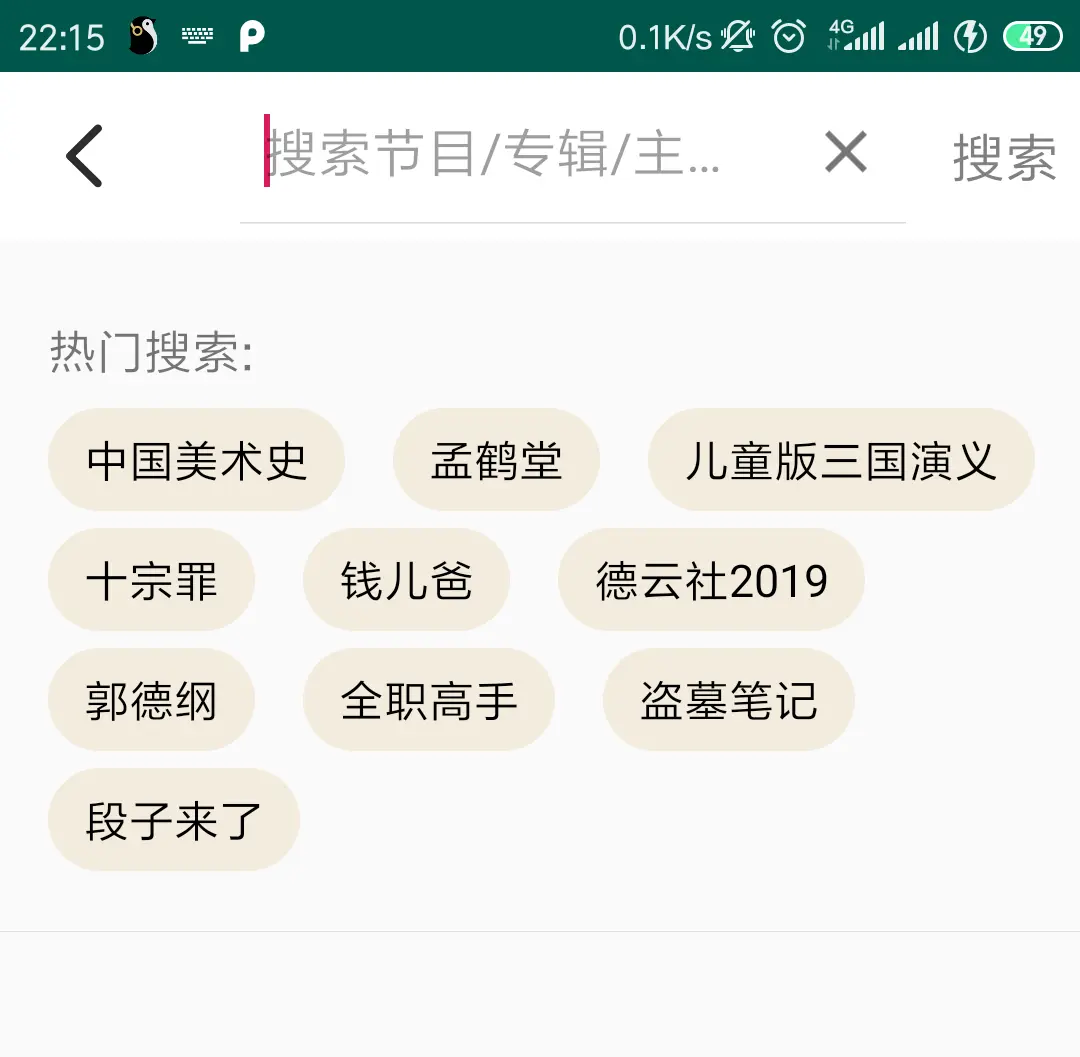This screenshot has width=1080, height=1057.
Task: Select 德云社2019 hot search
Action: point(711,580)
